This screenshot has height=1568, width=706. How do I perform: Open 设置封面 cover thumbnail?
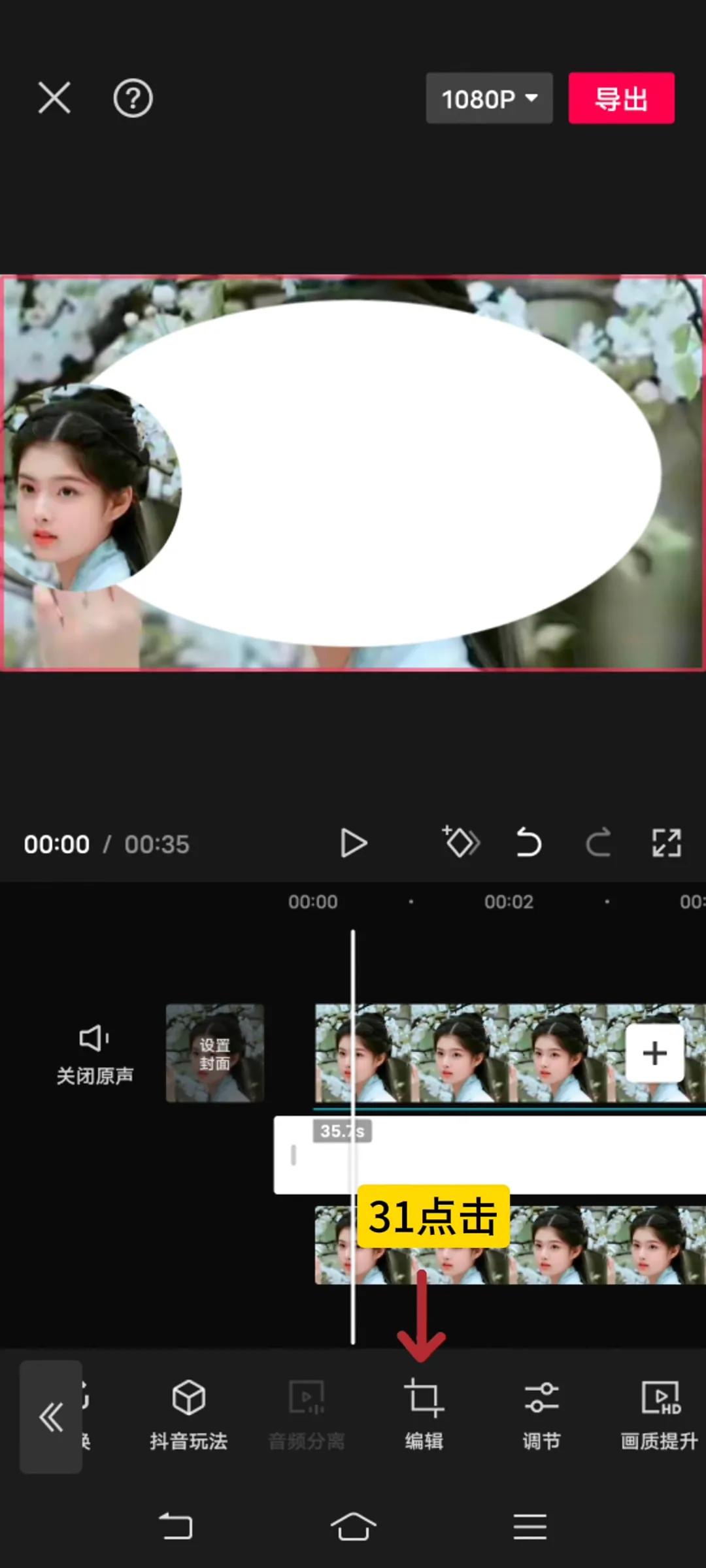215,1053
